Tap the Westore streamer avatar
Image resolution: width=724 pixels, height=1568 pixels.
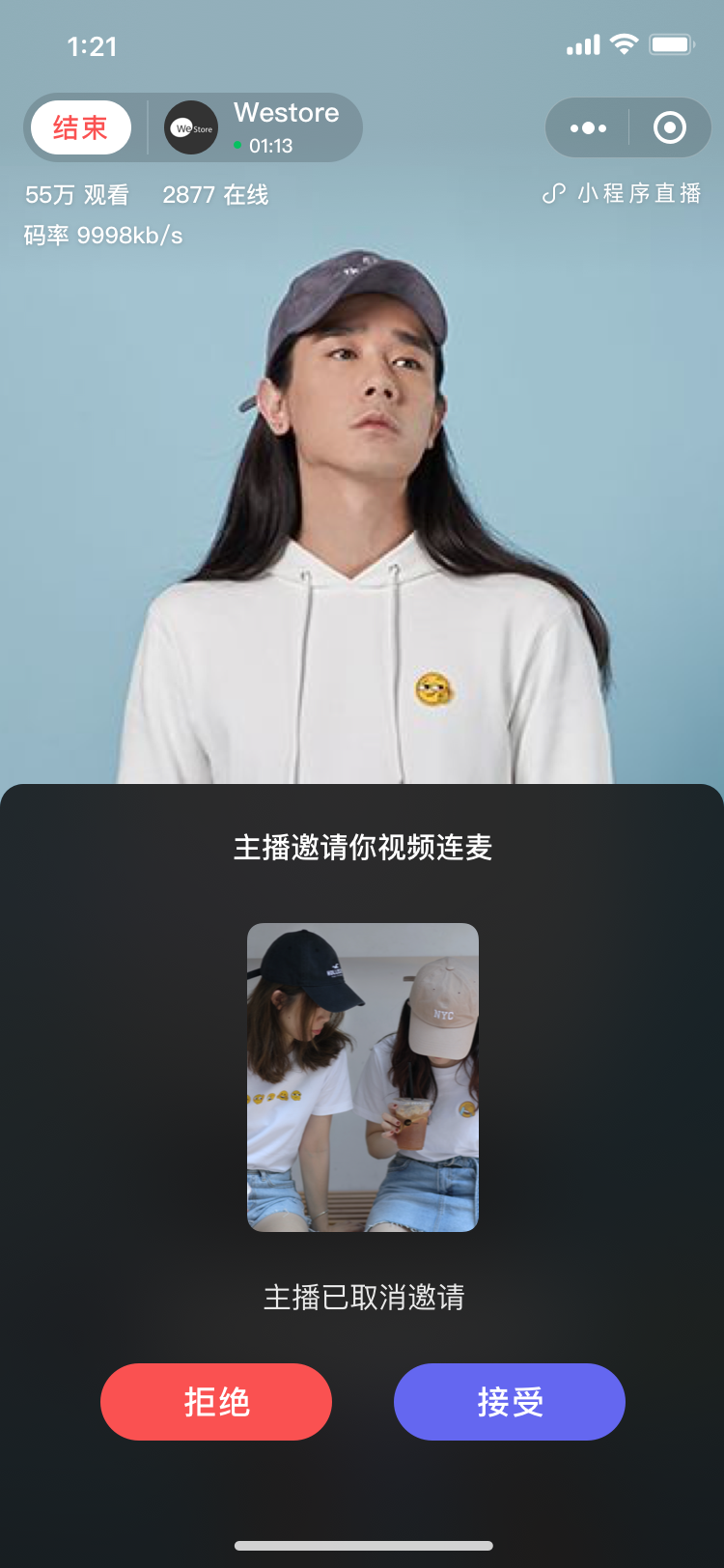click(189, 126)
